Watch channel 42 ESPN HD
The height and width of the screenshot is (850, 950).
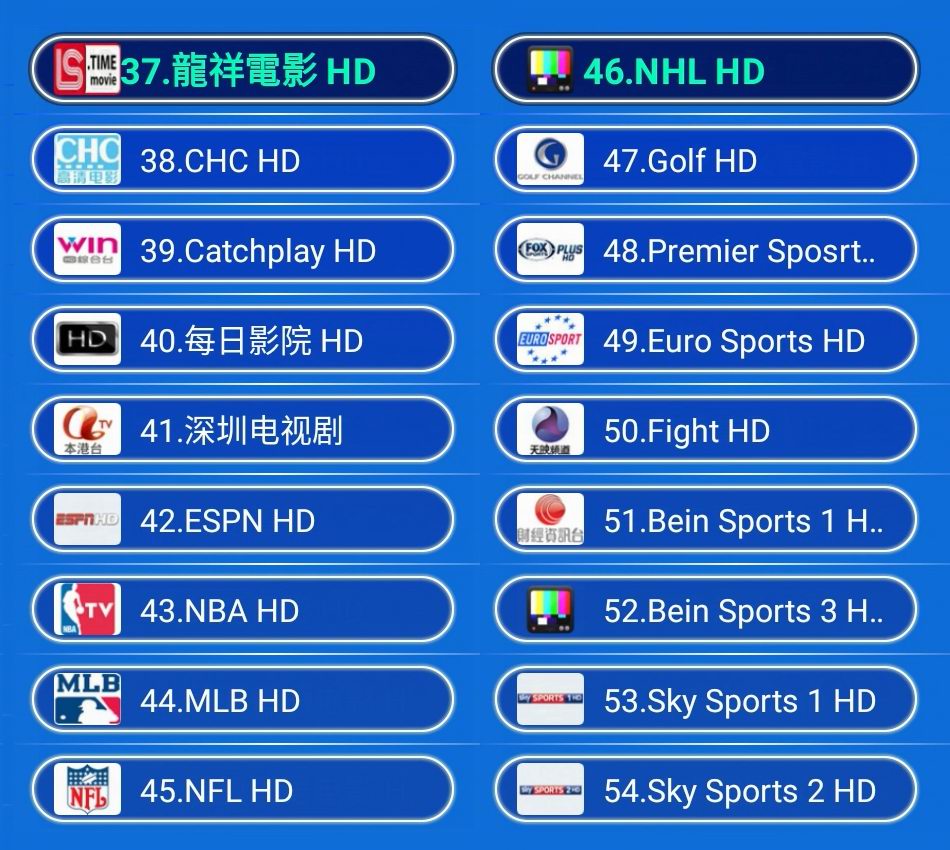click(242, 520)
